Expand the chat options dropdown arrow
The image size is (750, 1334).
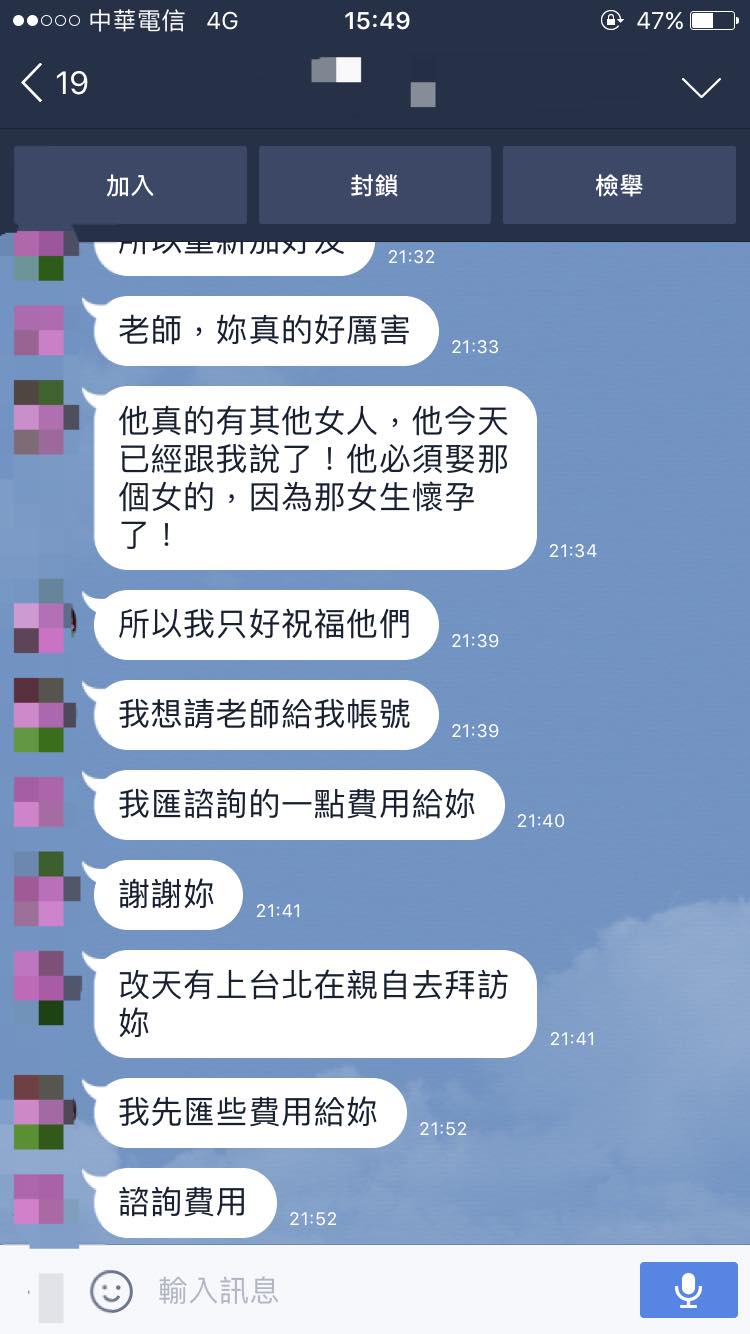701,87
